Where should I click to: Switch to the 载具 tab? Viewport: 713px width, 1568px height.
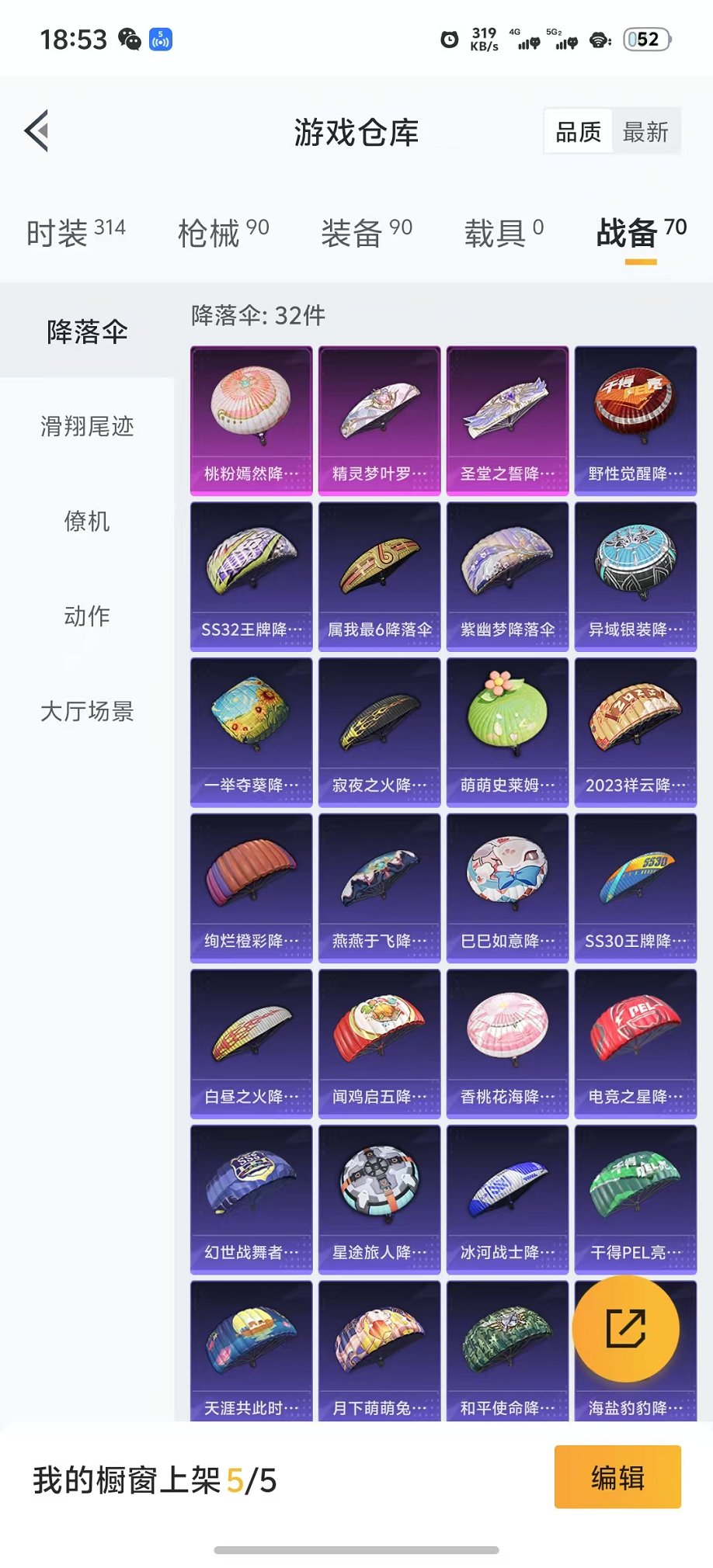coord(504,232)
